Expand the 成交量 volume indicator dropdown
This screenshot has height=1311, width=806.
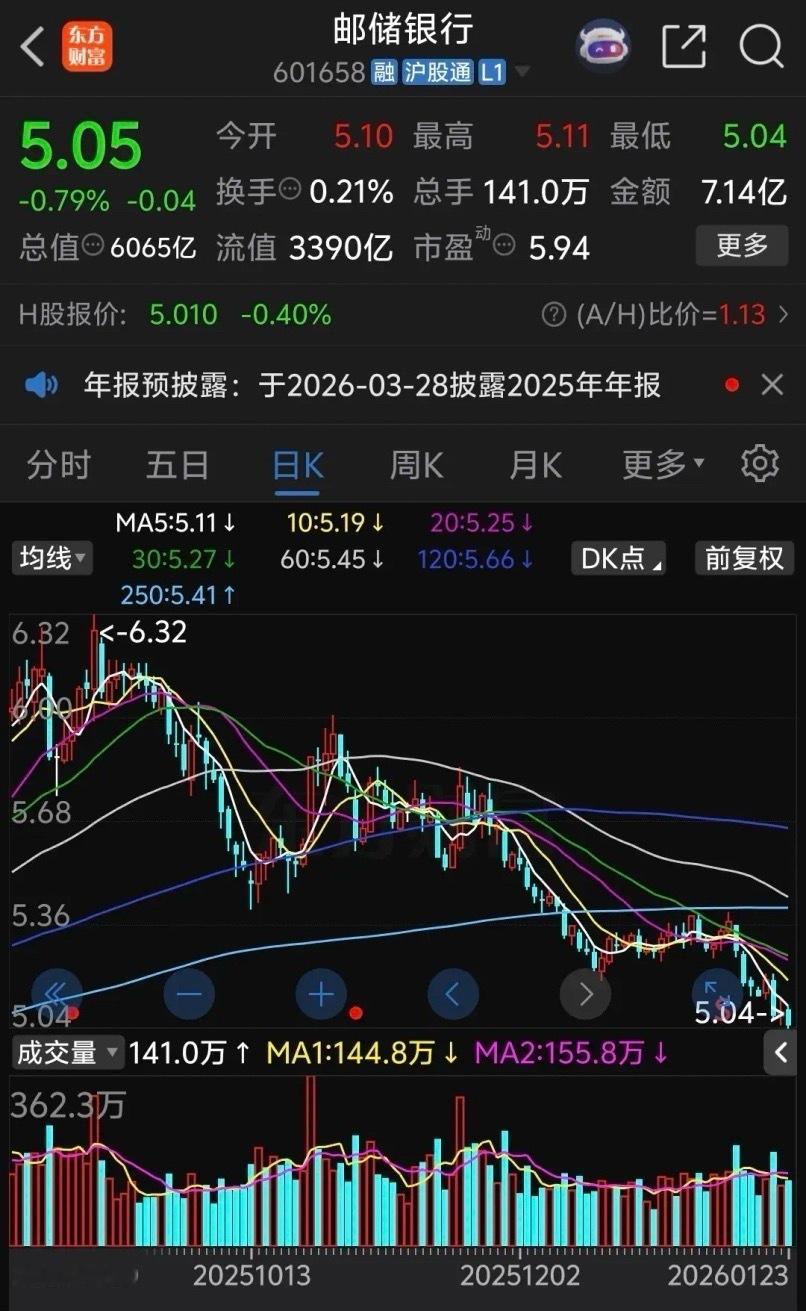[x=66, y=1052]
